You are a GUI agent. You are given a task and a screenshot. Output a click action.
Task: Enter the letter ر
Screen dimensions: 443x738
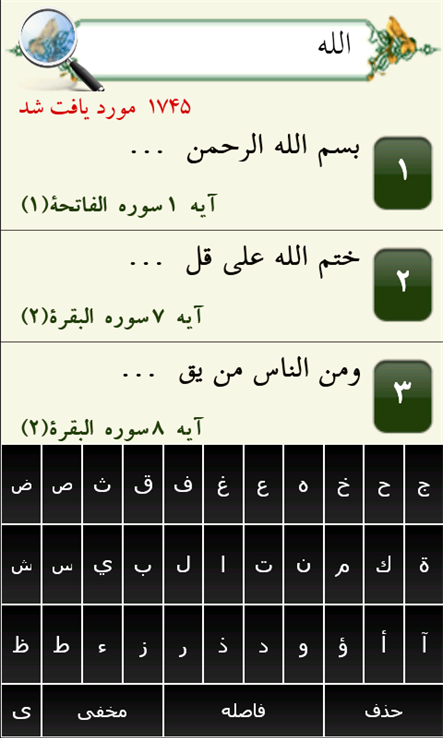183,644
